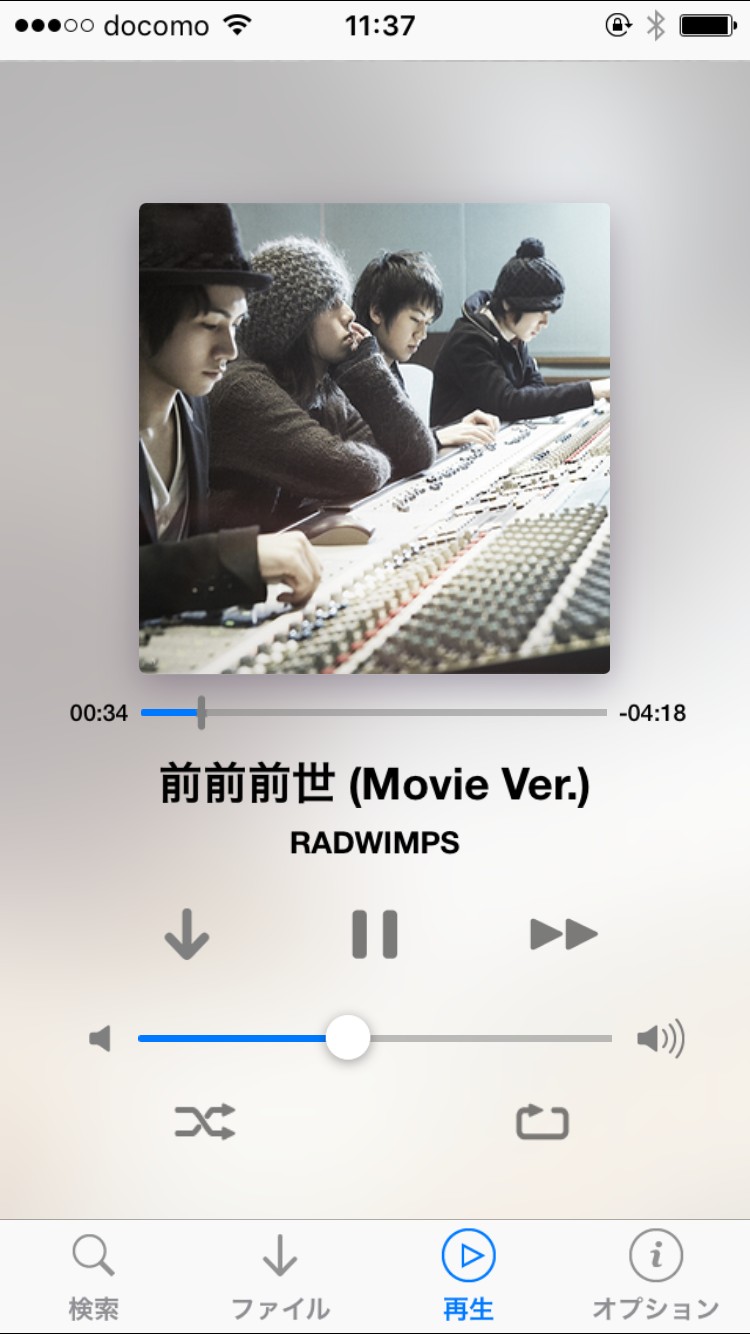Image resolution: width=750 pixels, height=1334 pixels.
Task: Open the ファイル tab
Action: [x=280, y=1275]
